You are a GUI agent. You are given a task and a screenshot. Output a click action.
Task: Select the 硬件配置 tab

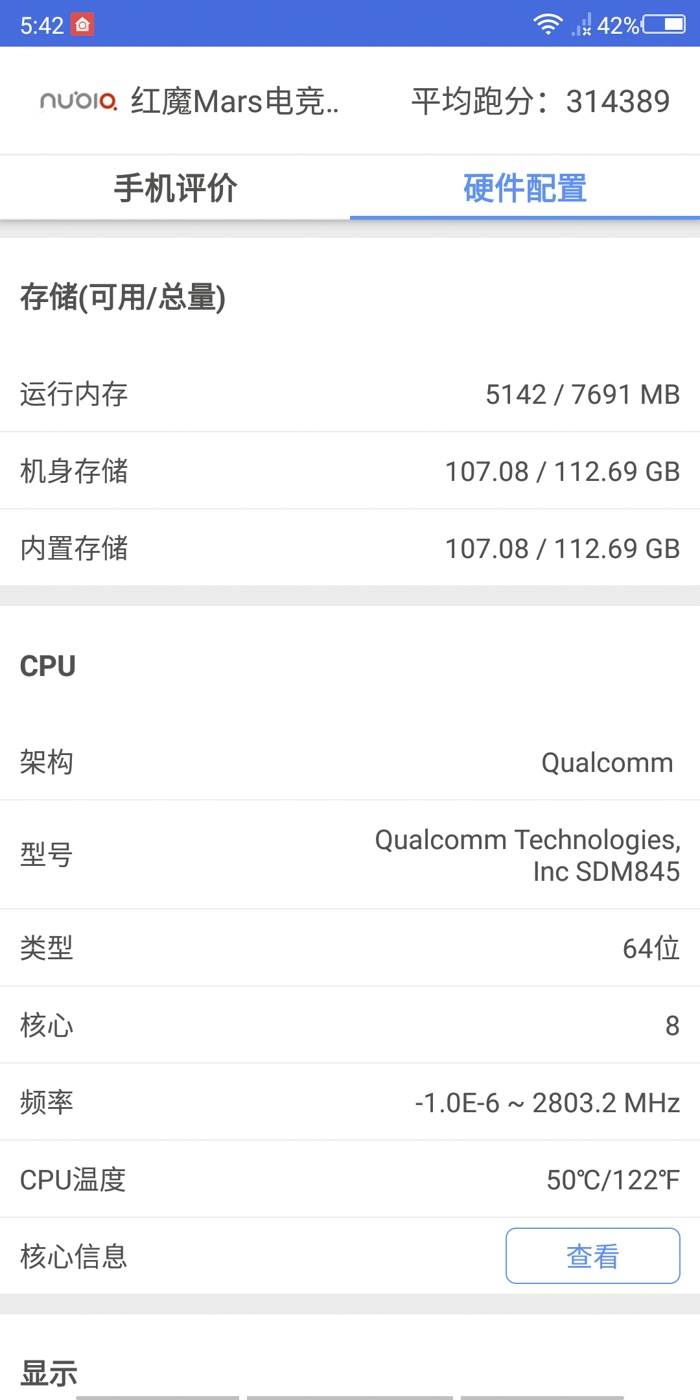pyautogui.click(x=525, y=188)
